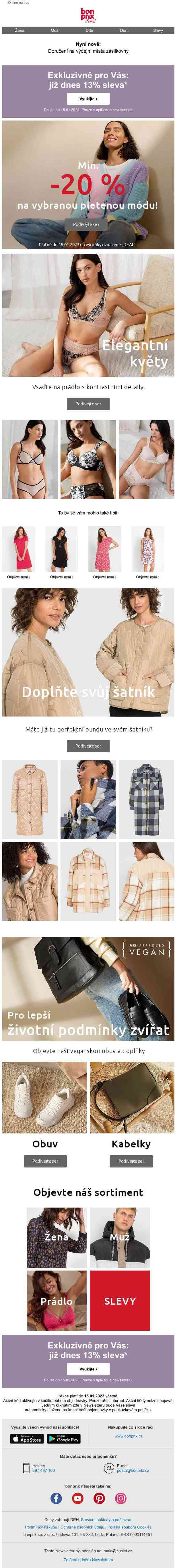The height and width of the screenshot is (1568, 175).
Task: Open the Online náhled link
Action: pos(18,3)
